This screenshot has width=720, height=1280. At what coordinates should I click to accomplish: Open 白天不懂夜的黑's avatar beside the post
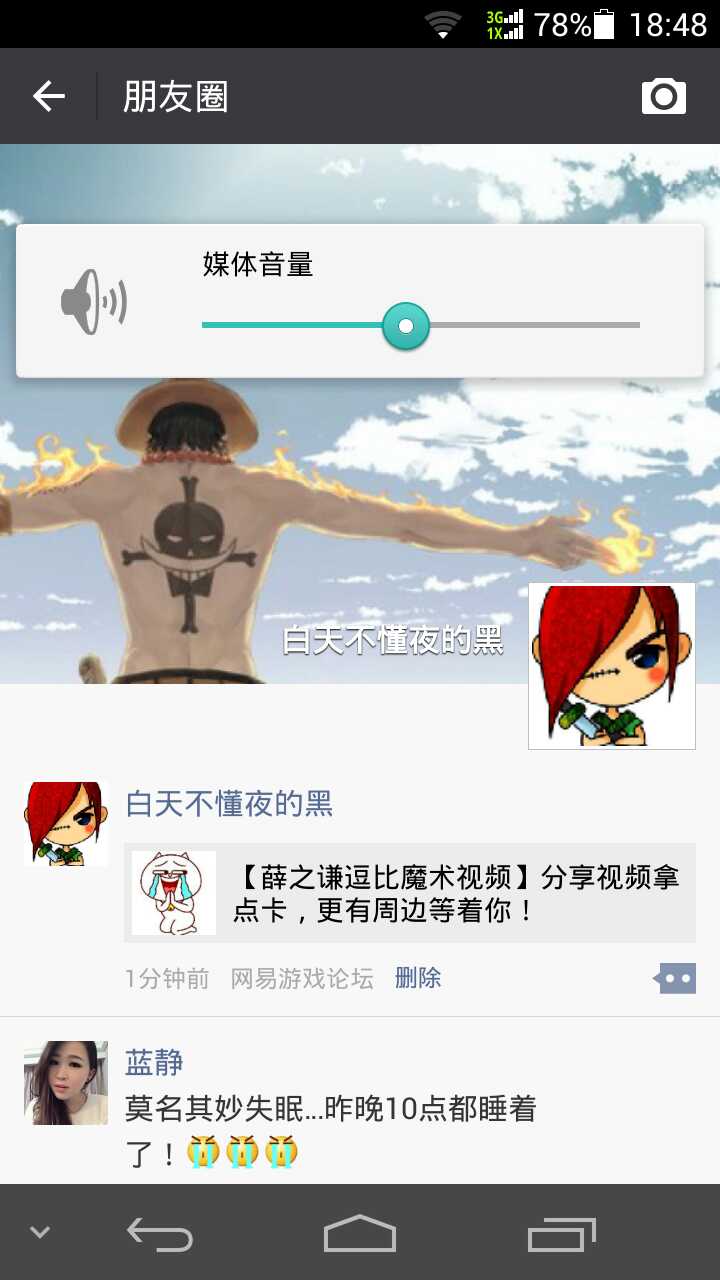click(x=66, y=823)
